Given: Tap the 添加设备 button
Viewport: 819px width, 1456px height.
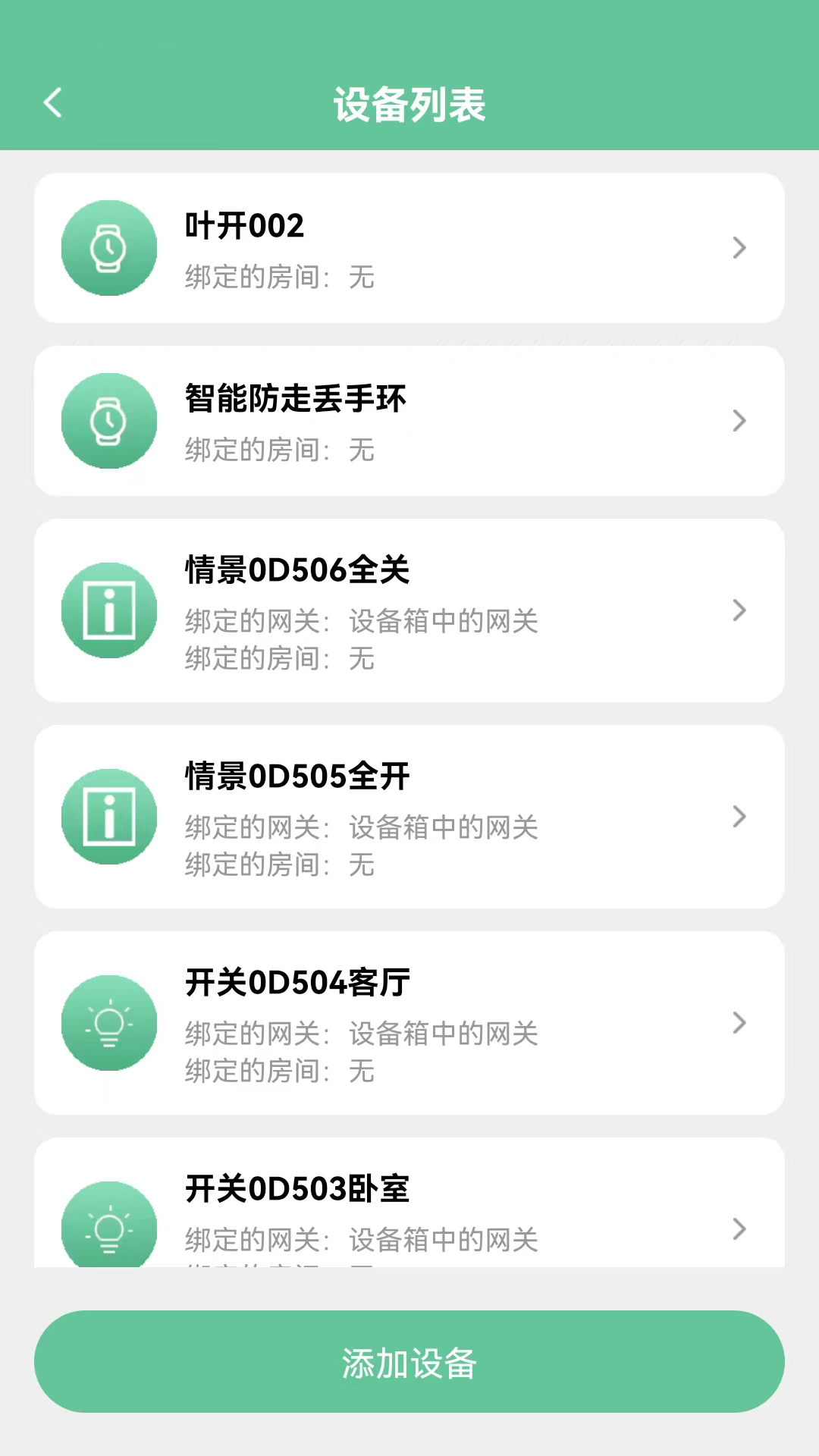Looking at the screenshot, I should pyautogui.click(x=409, y=1362).
